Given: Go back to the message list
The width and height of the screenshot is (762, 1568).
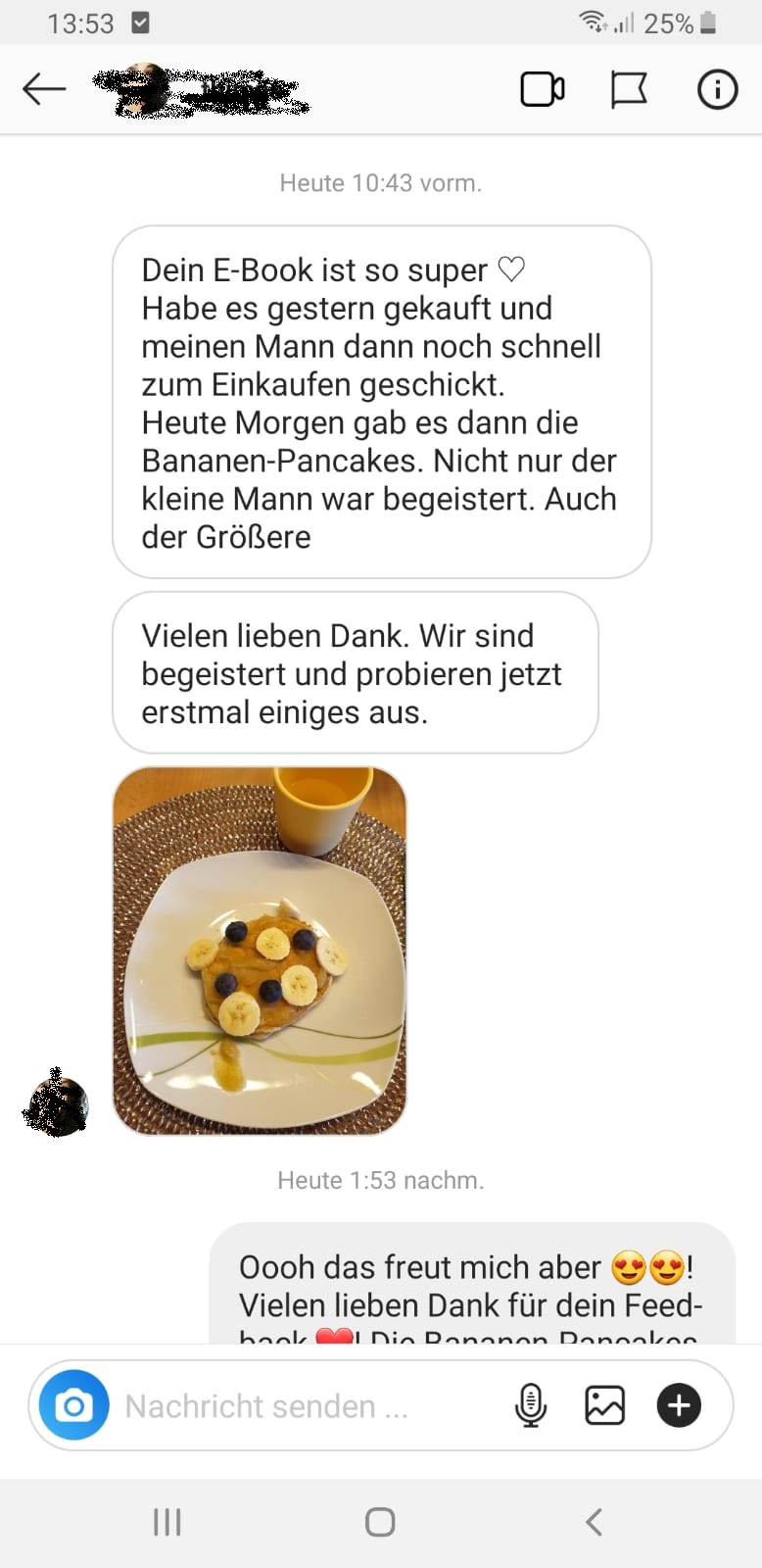Looking at the screenshot, I should [x=44, y=89].
